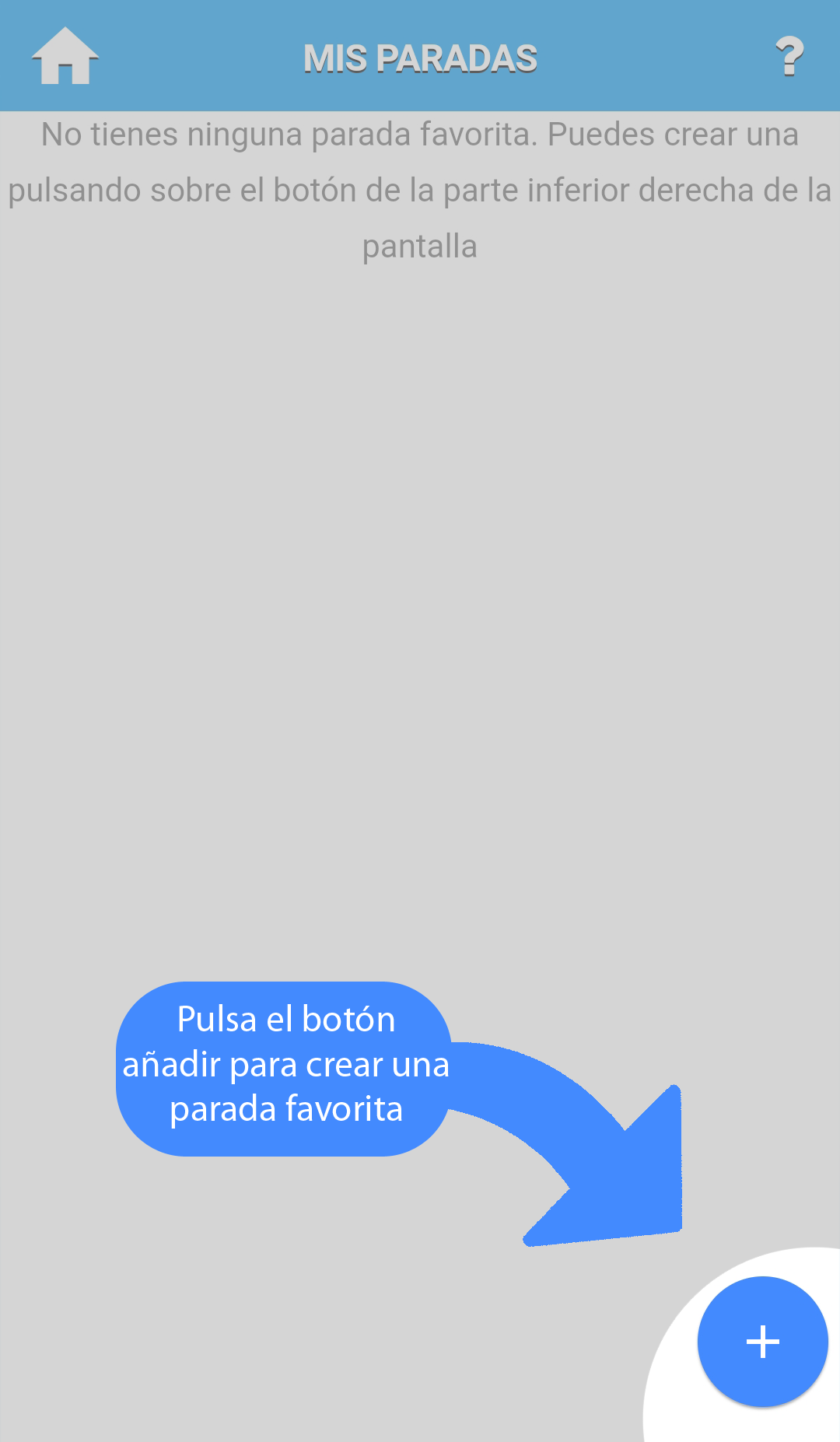Go to the home screen icon
This screenshot has width=840, height=1442.
pyautogui.click(x=65, y=56)
